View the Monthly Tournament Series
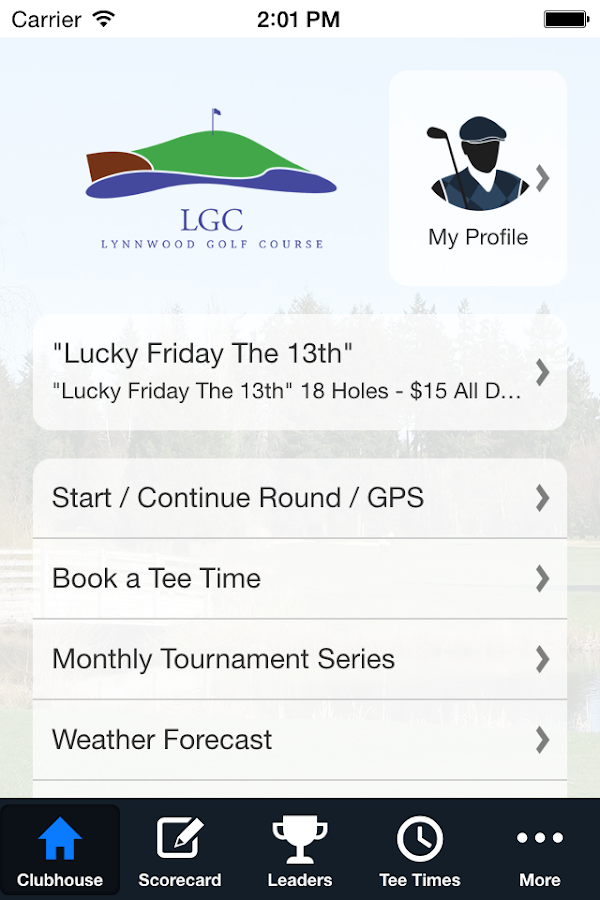The image size is (600, 900). pos(300,659)
